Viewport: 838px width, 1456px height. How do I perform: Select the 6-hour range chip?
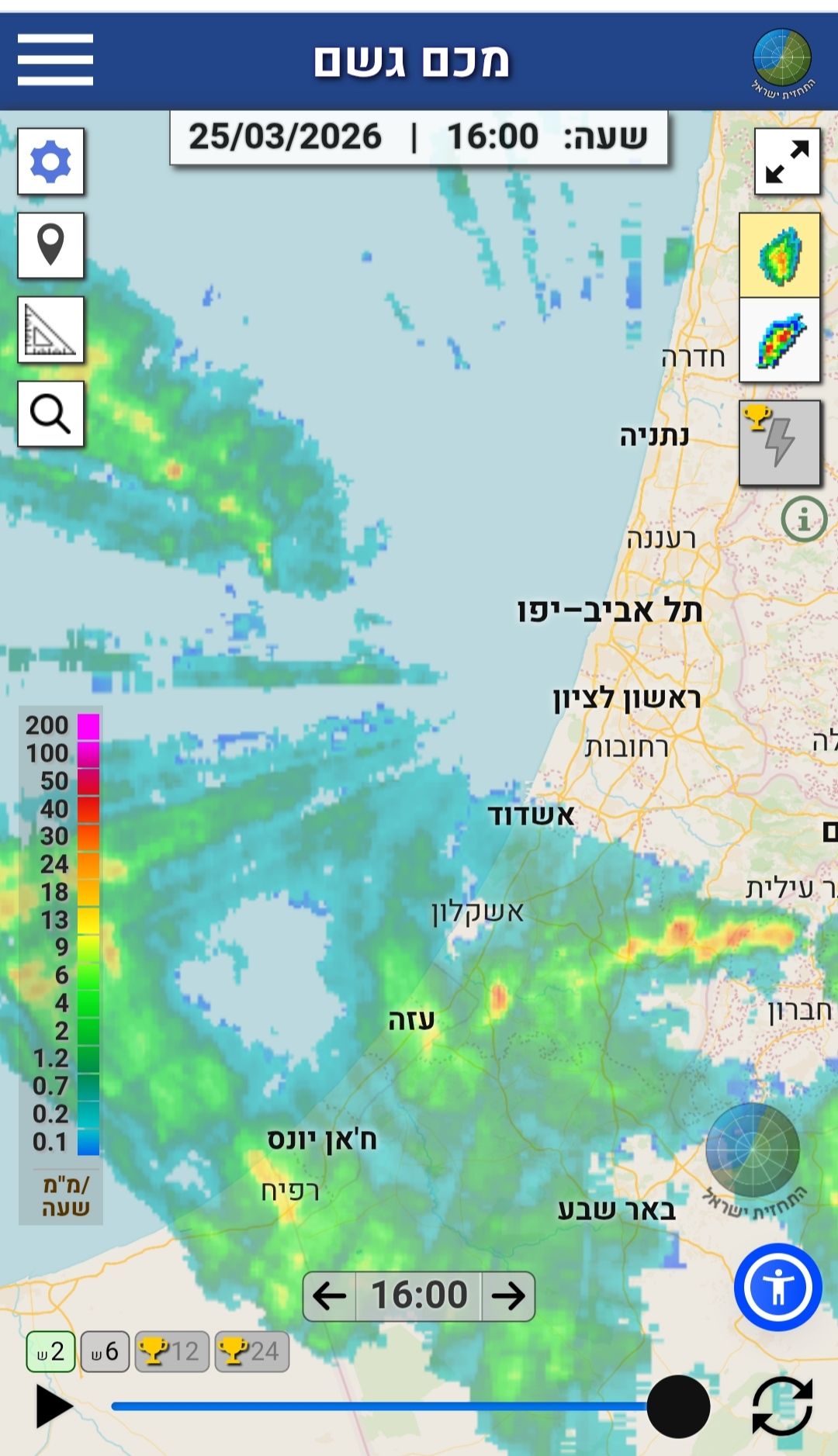(x=105, y=1351)
